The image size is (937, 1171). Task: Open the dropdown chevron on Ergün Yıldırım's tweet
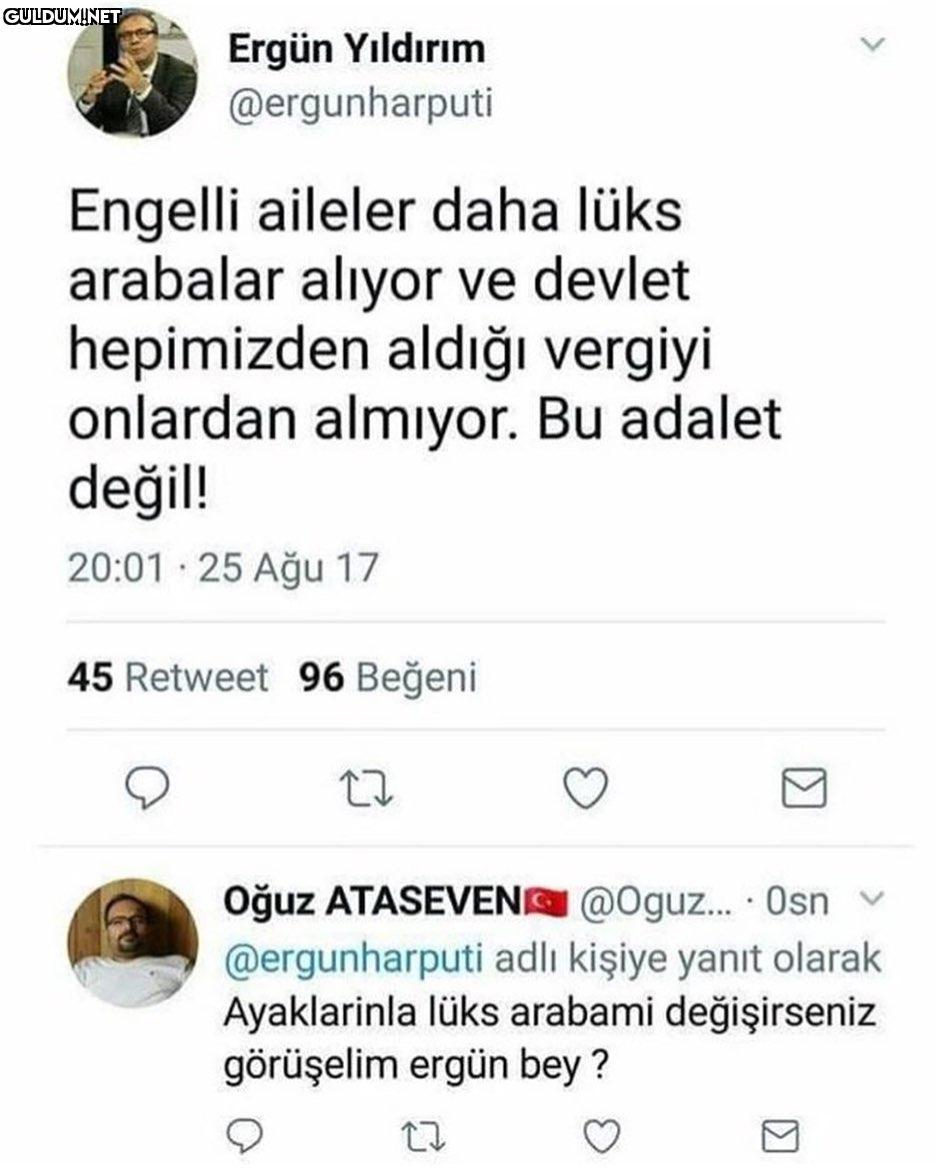coord(873,45)
